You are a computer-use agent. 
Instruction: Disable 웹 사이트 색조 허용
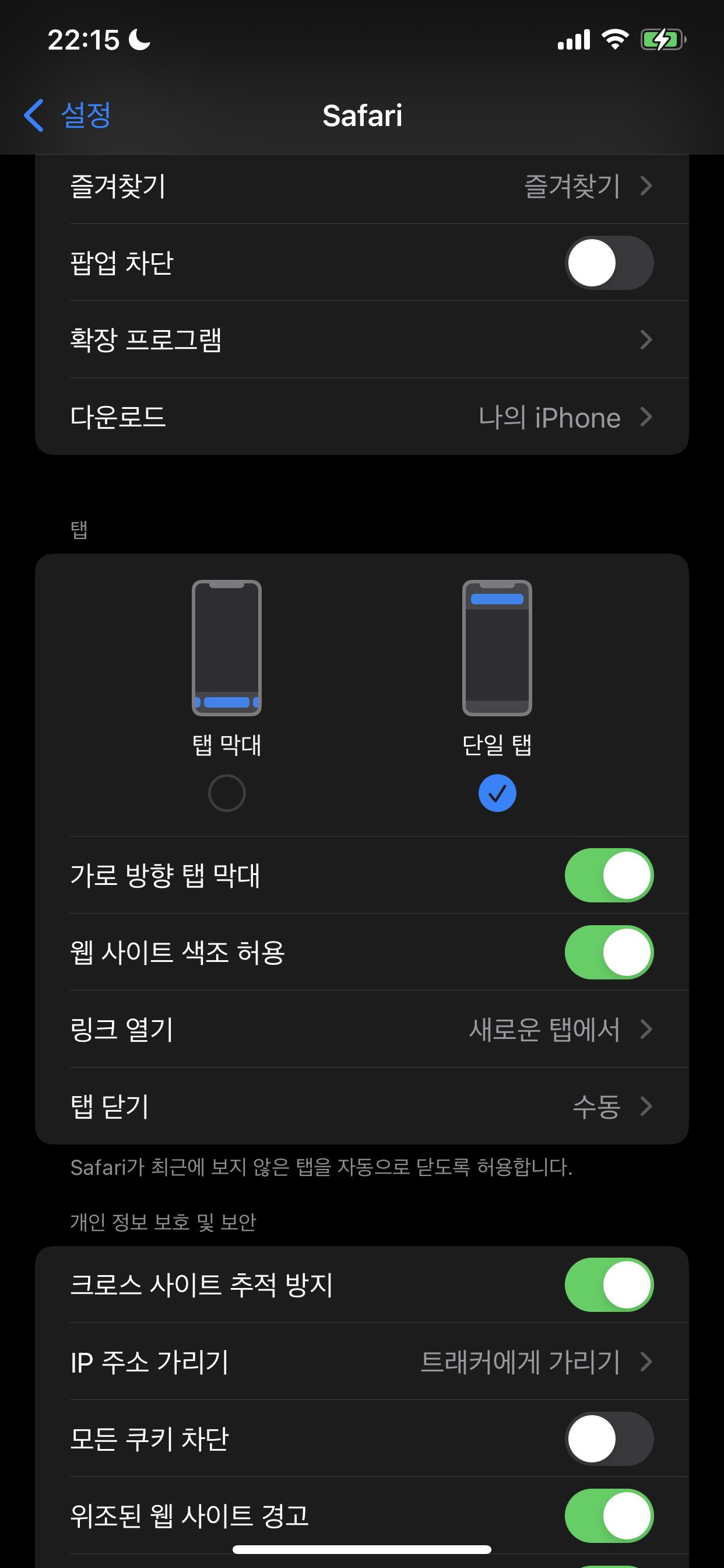tap(609, 953)
